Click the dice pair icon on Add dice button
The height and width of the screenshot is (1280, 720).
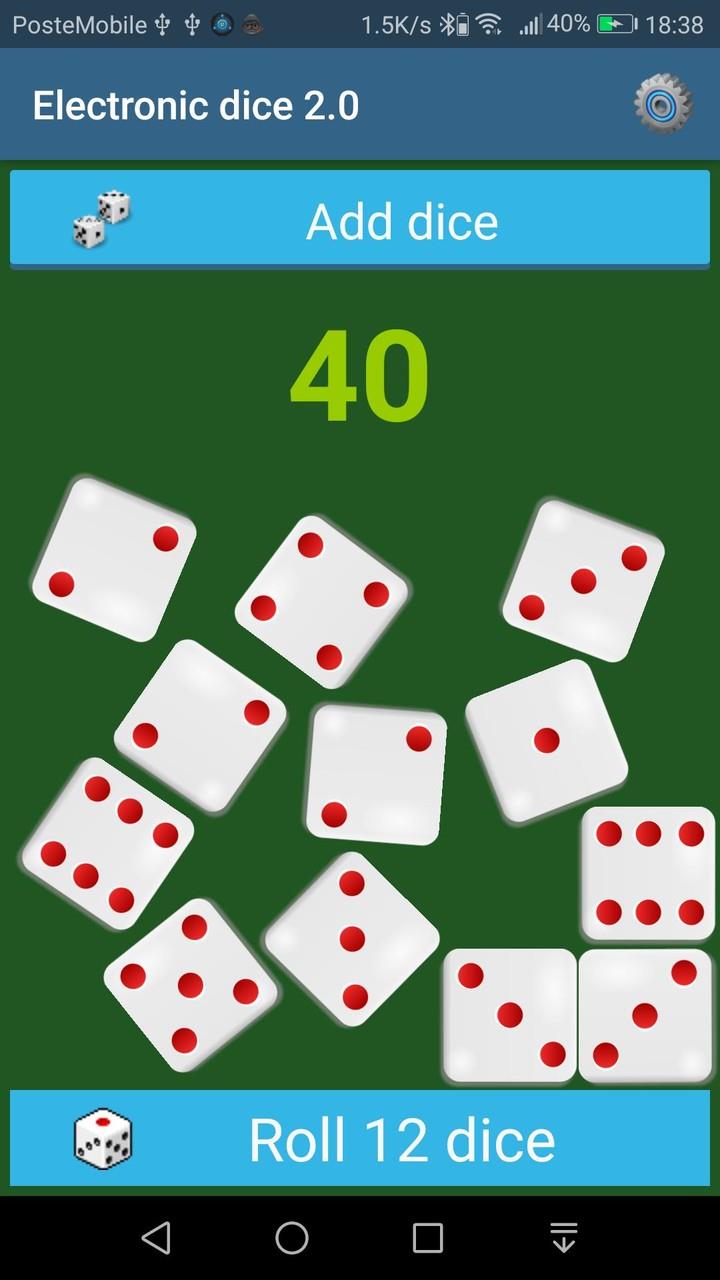(100, 220)
